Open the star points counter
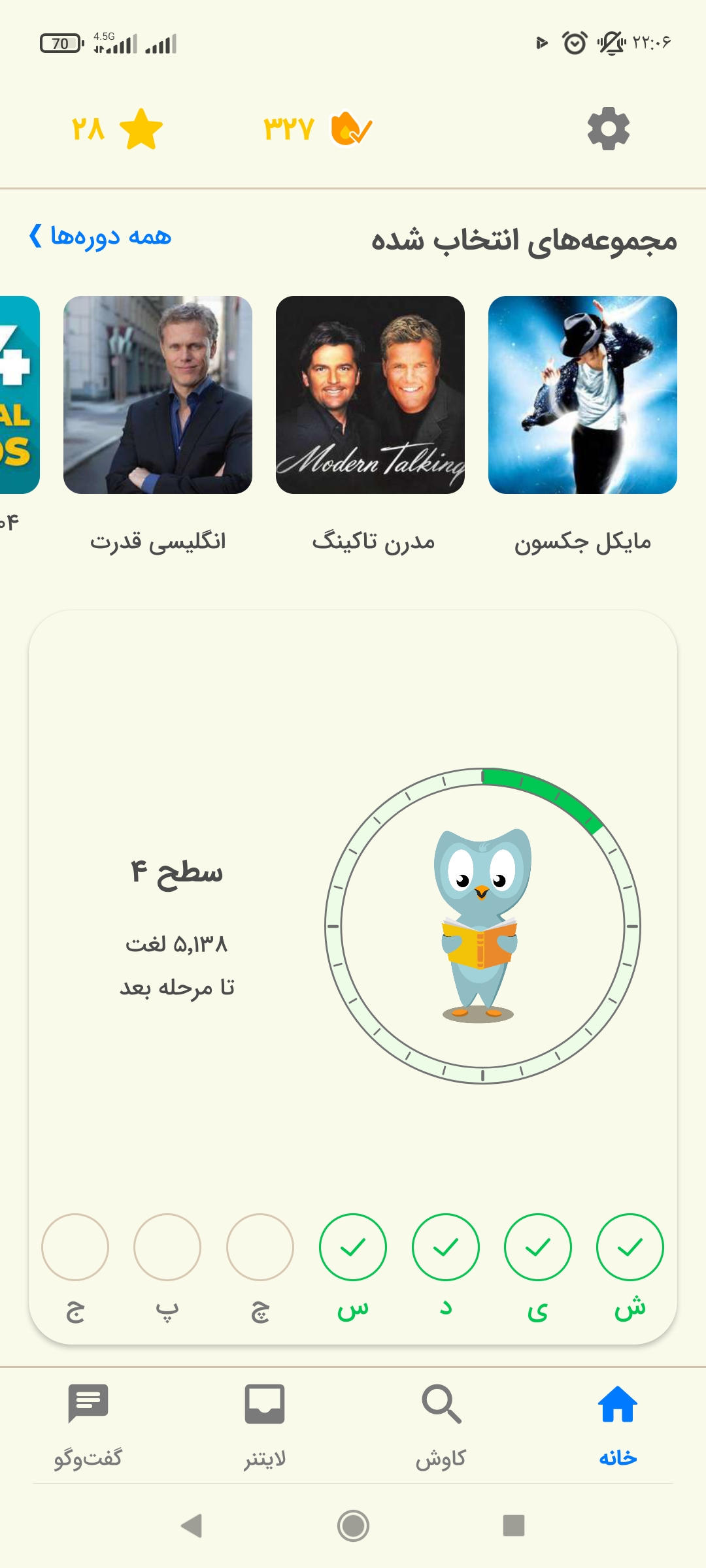This screenshot has height=1568, width=706. pyautogui.click(x=118, y=129)
